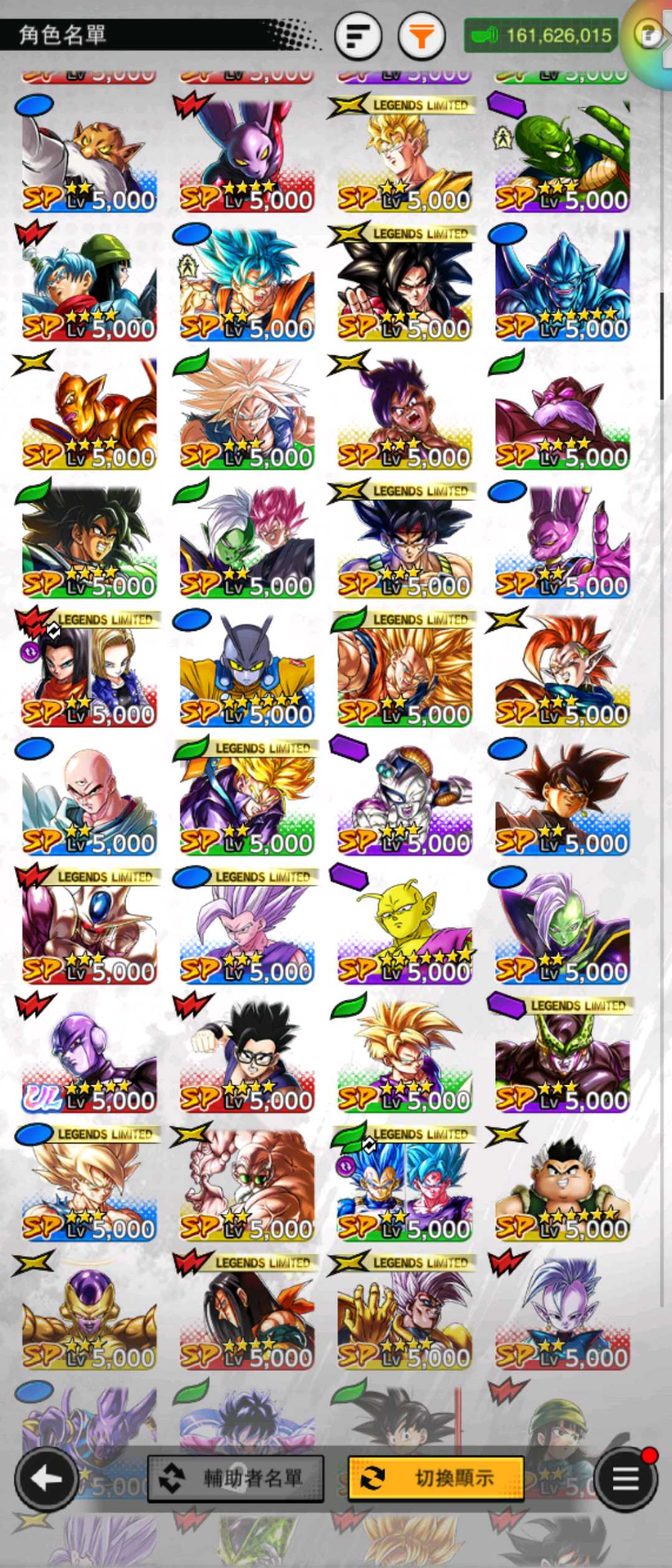Select the Tien bald character card
672x1568 pixels.
coord(89,798)
